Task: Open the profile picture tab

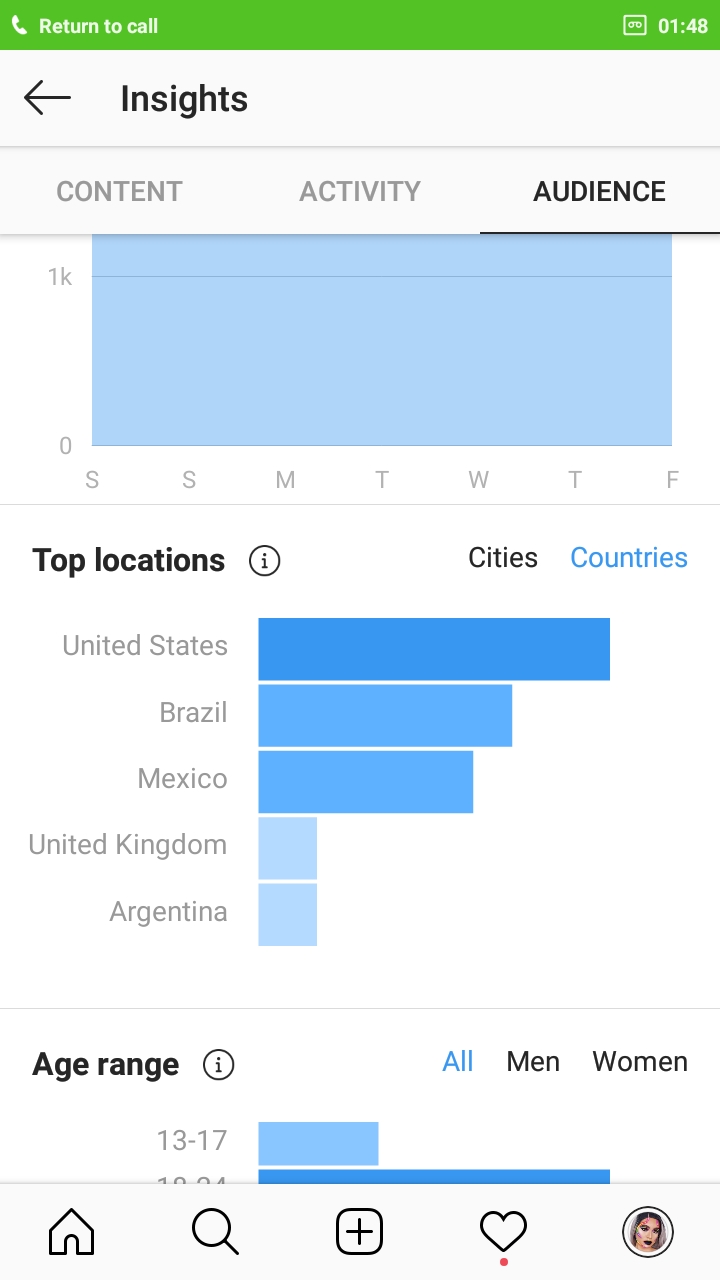Action: pyautogui.click(x=648, y=1231)
